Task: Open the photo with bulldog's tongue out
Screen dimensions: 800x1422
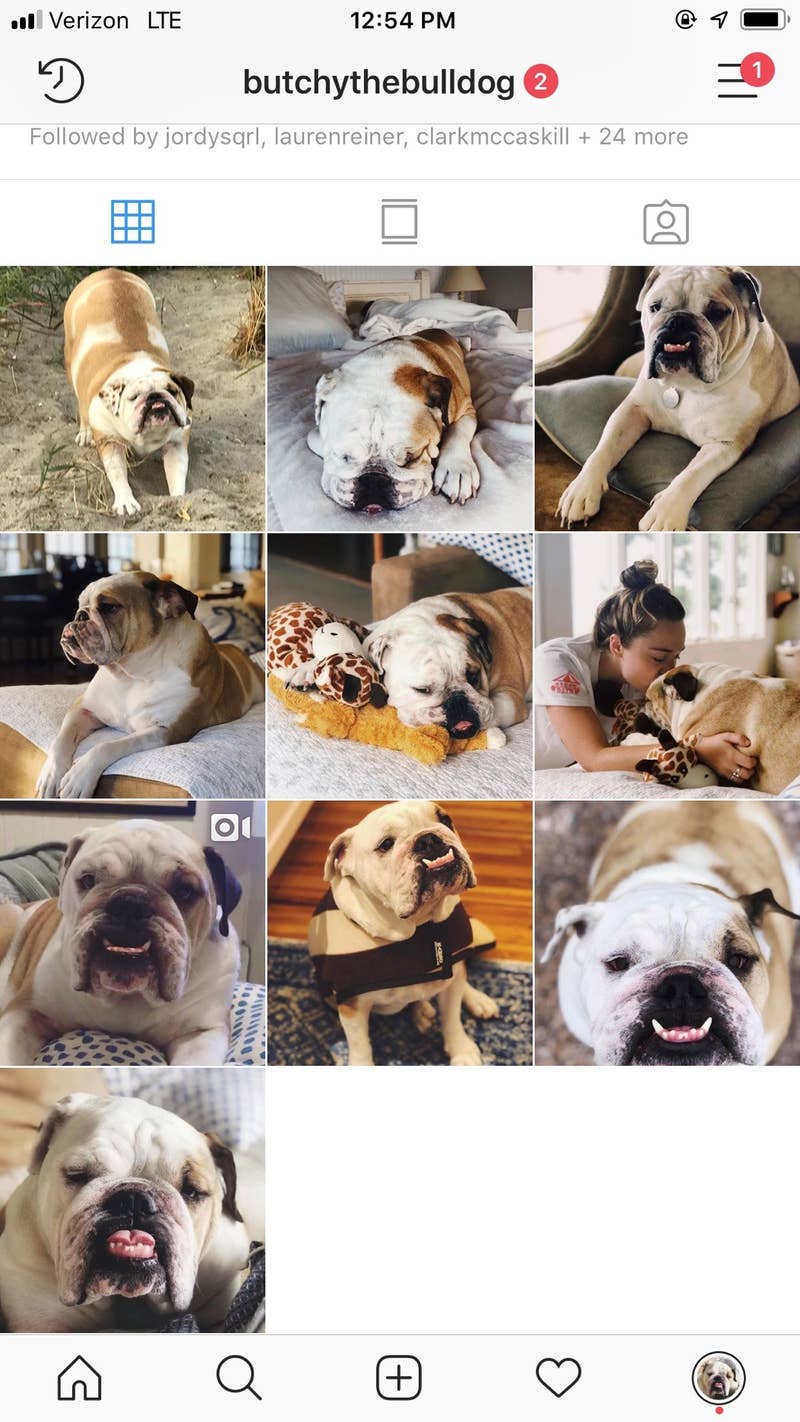Action: coord(132,1200)
